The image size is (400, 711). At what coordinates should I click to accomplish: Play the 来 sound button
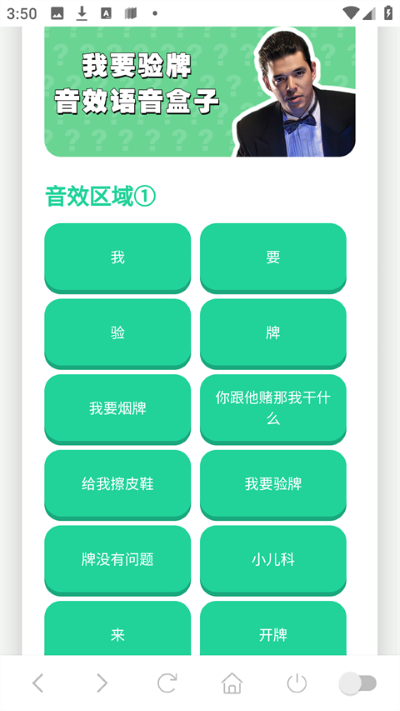click(x=117, y=628)
